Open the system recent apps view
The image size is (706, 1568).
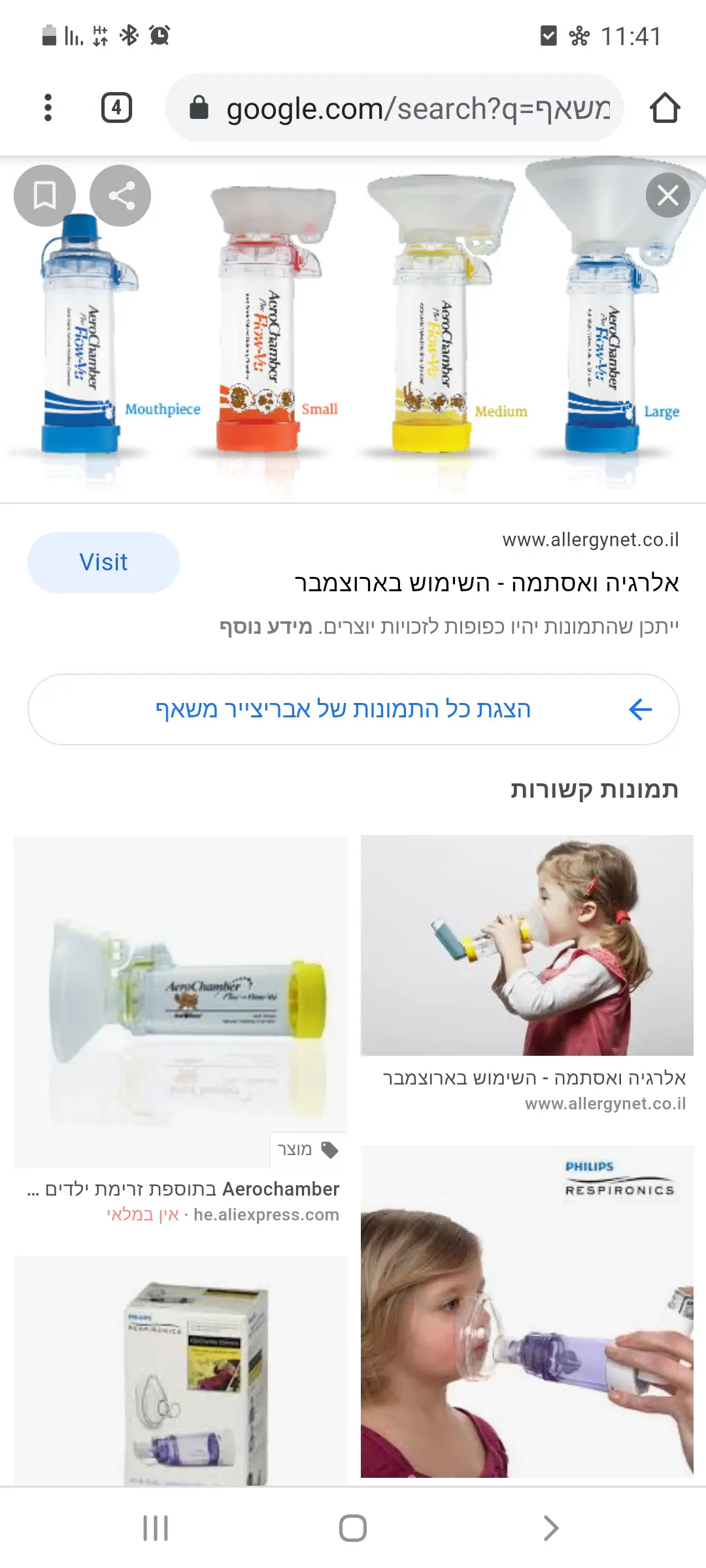[156, 1528]
